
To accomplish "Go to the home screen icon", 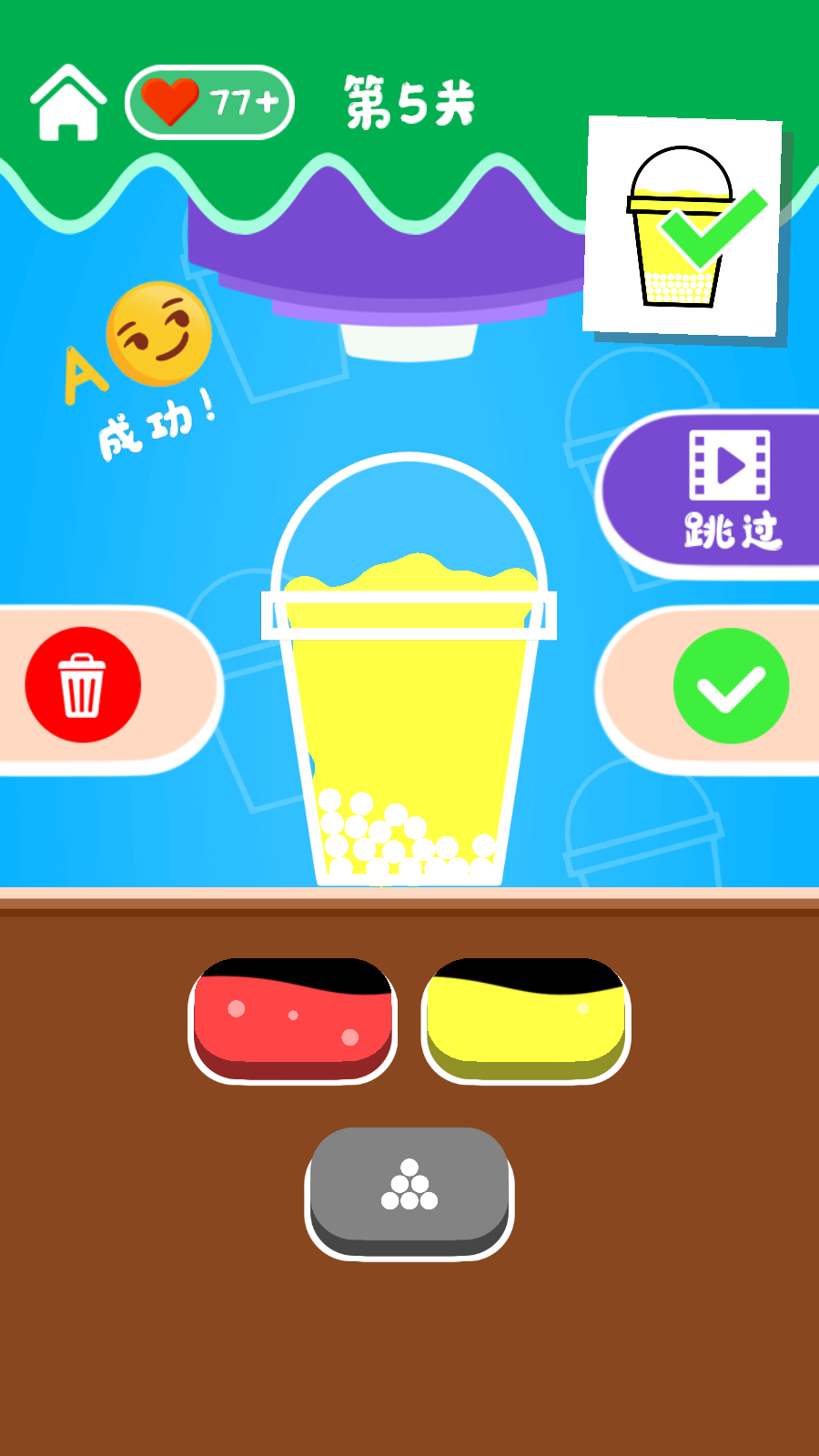I will point(68,102).
